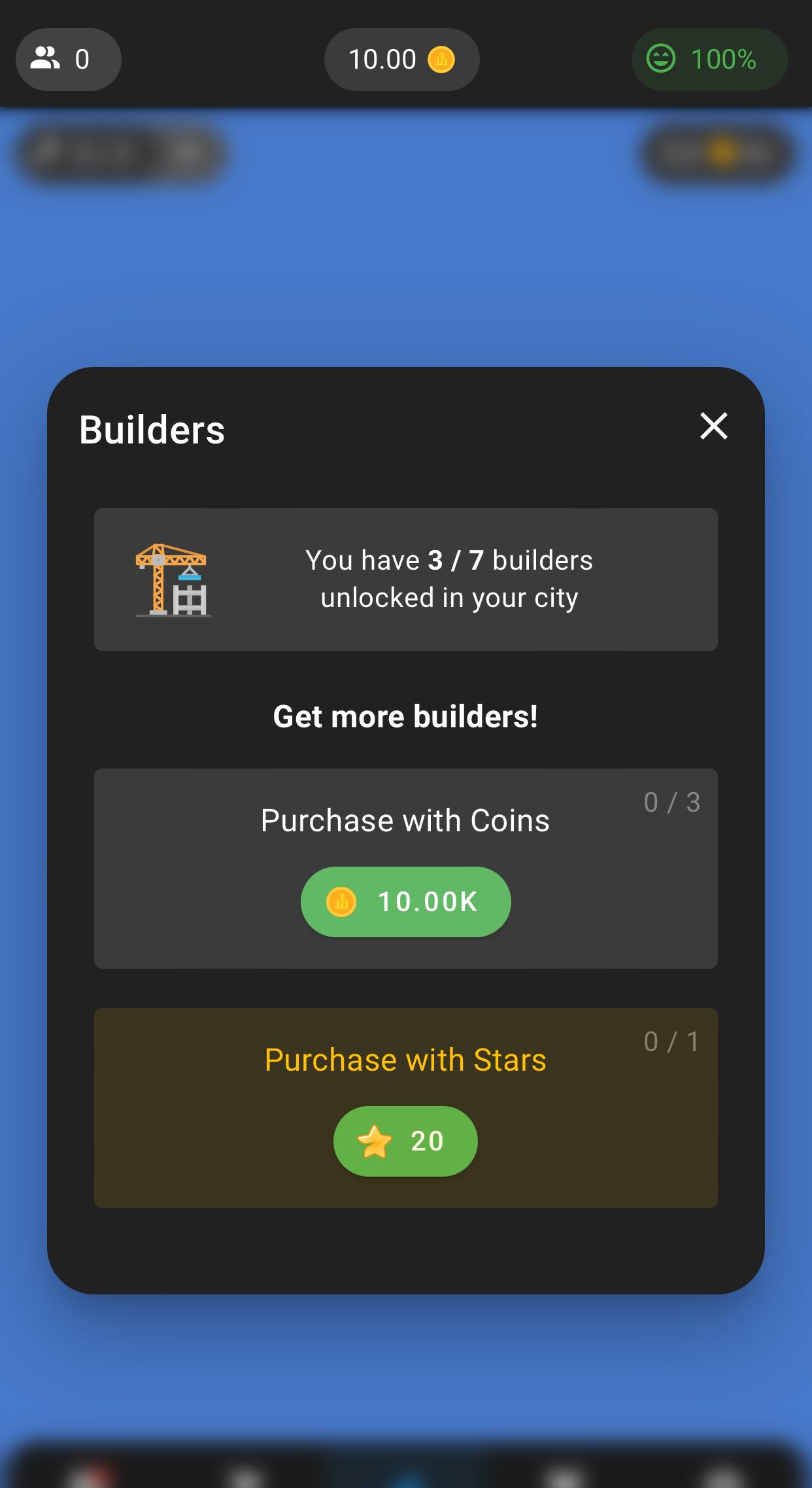
Task: Tap the population counter icon
Action: tap(44, 59)
